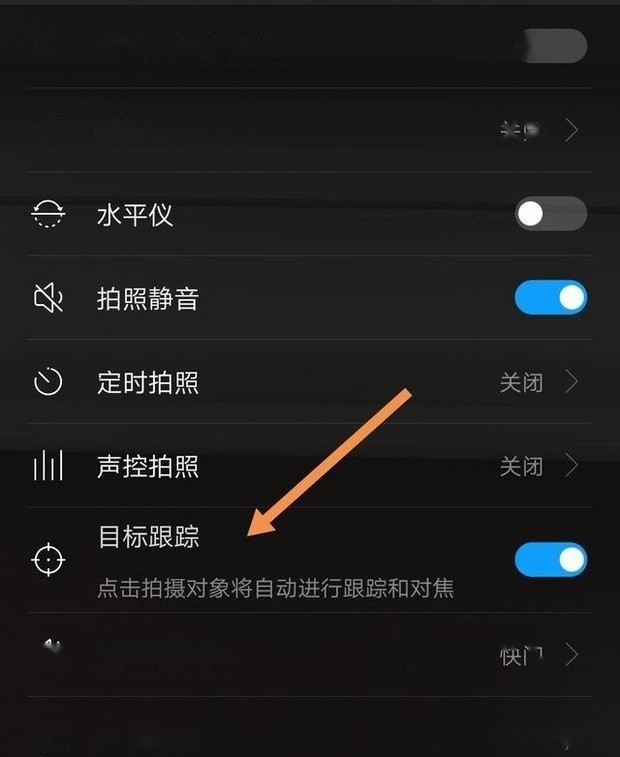Viewport: 620px width, 757px height.
Task: Enable the 水平仪 level switch
Action: pos(550,214)
